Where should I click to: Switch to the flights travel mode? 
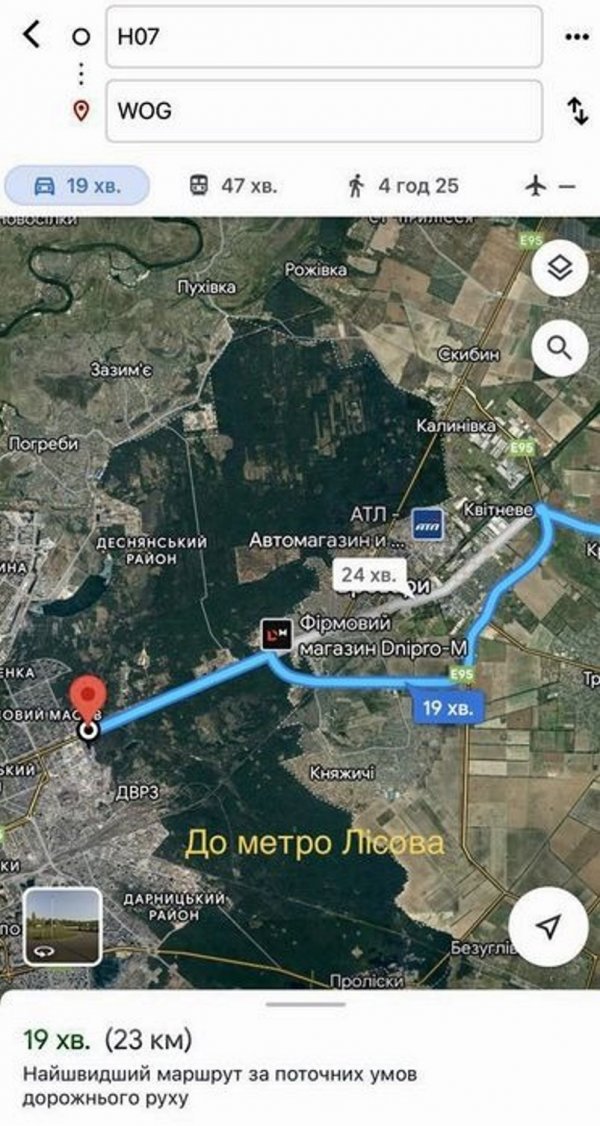(x=549, y=185)
